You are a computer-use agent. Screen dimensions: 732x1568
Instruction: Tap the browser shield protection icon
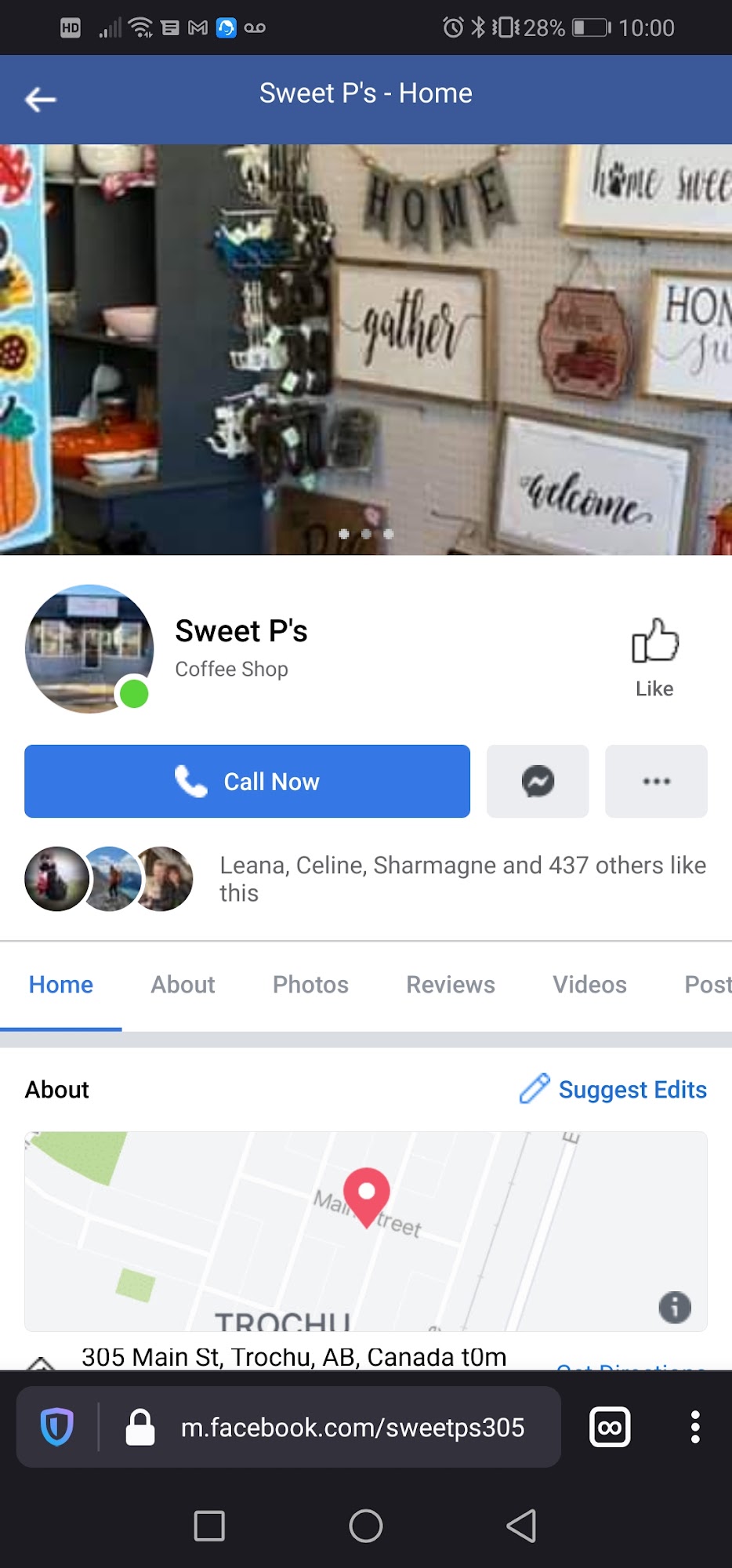coord(57,1427)
